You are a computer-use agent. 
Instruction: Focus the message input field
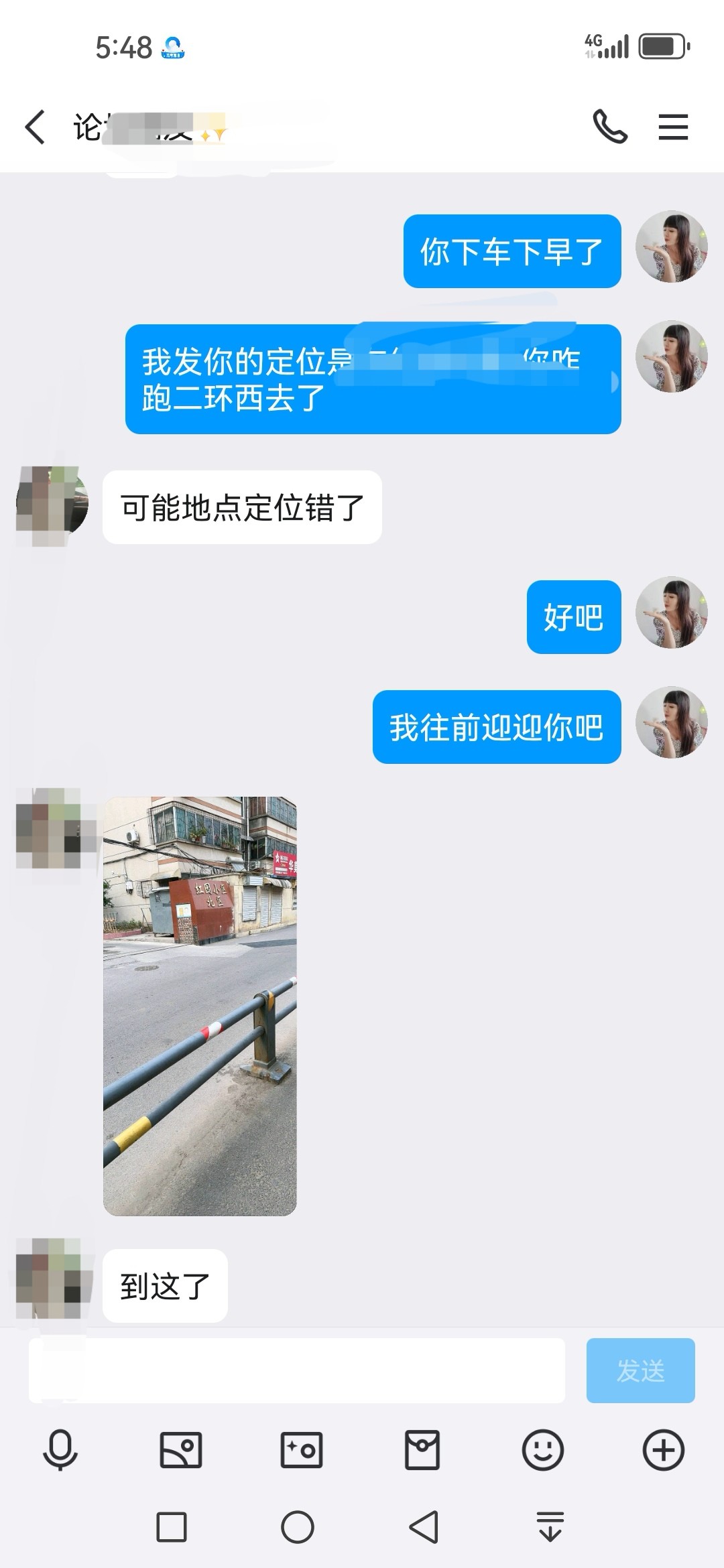[296, 1370]
